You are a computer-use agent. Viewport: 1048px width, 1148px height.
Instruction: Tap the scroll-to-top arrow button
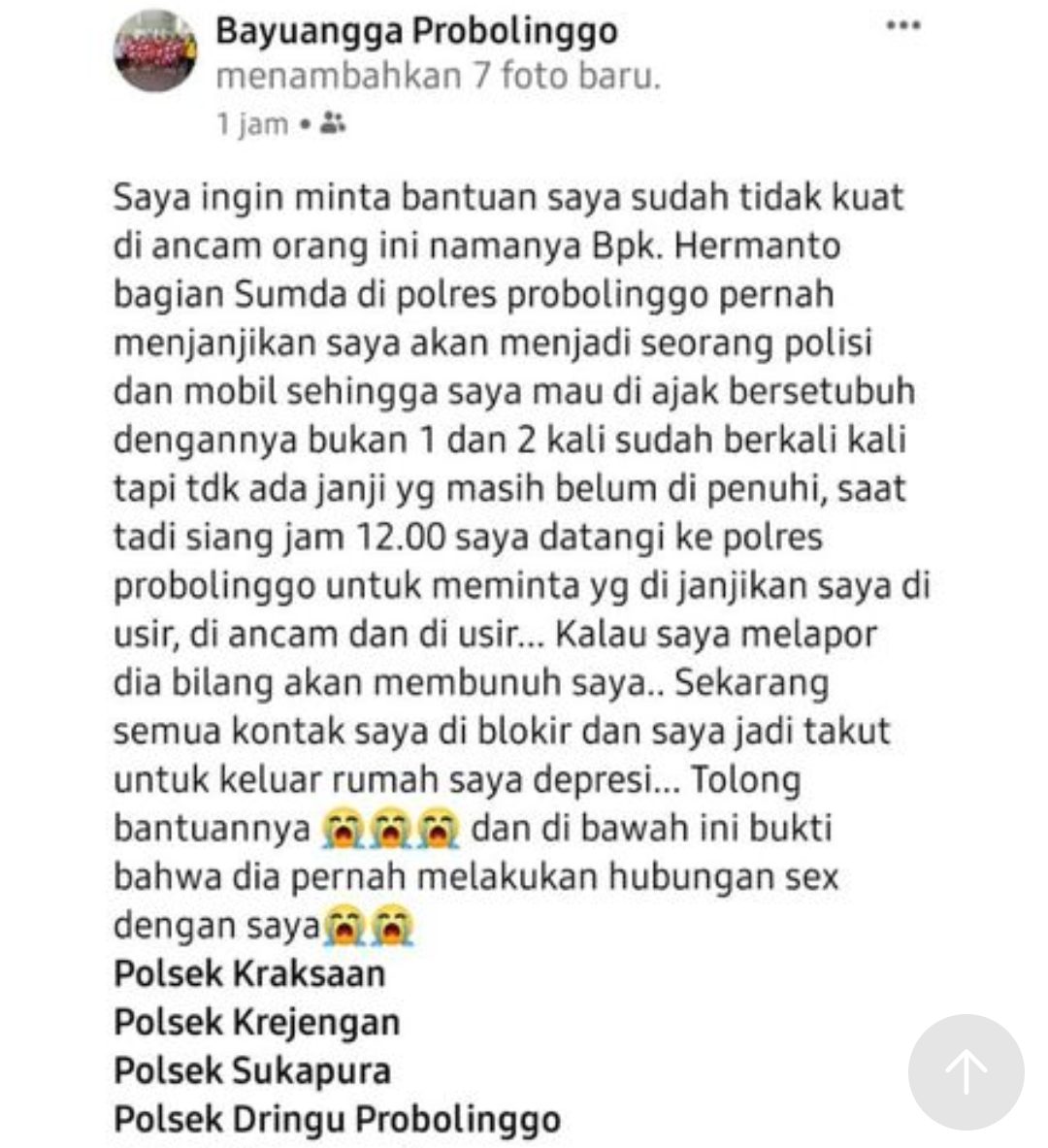[966, 1071]
